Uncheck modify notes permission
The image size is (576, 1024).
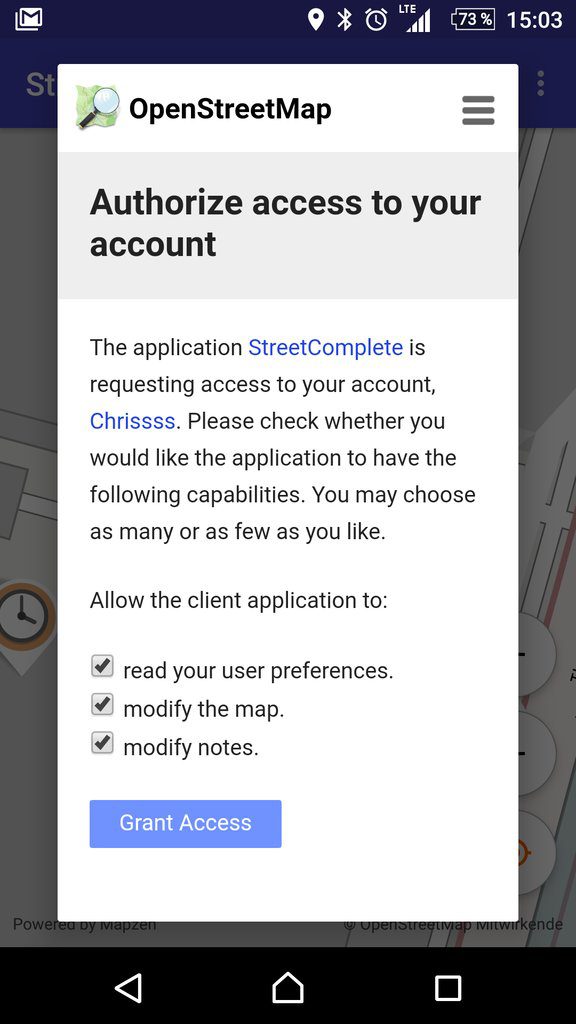click(x=103, y=743)
